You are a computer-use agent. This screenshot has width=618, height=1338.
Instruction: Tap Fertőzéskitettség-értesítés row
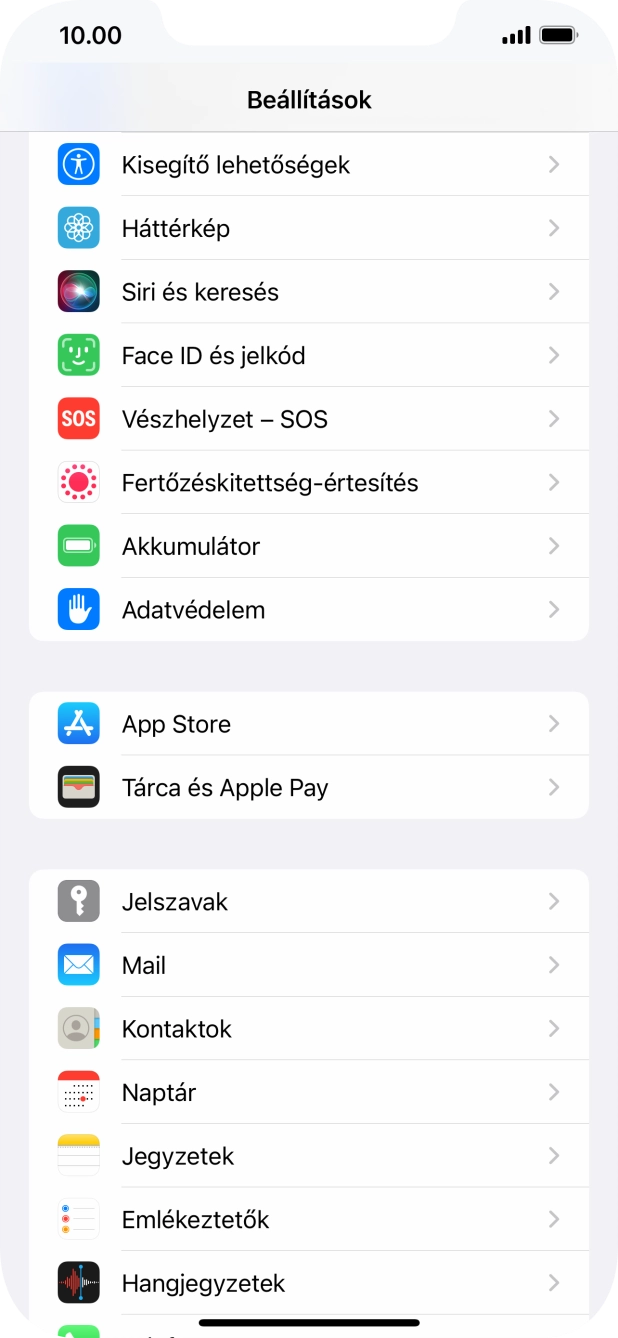pyautogui.click(x=308, y=483)
